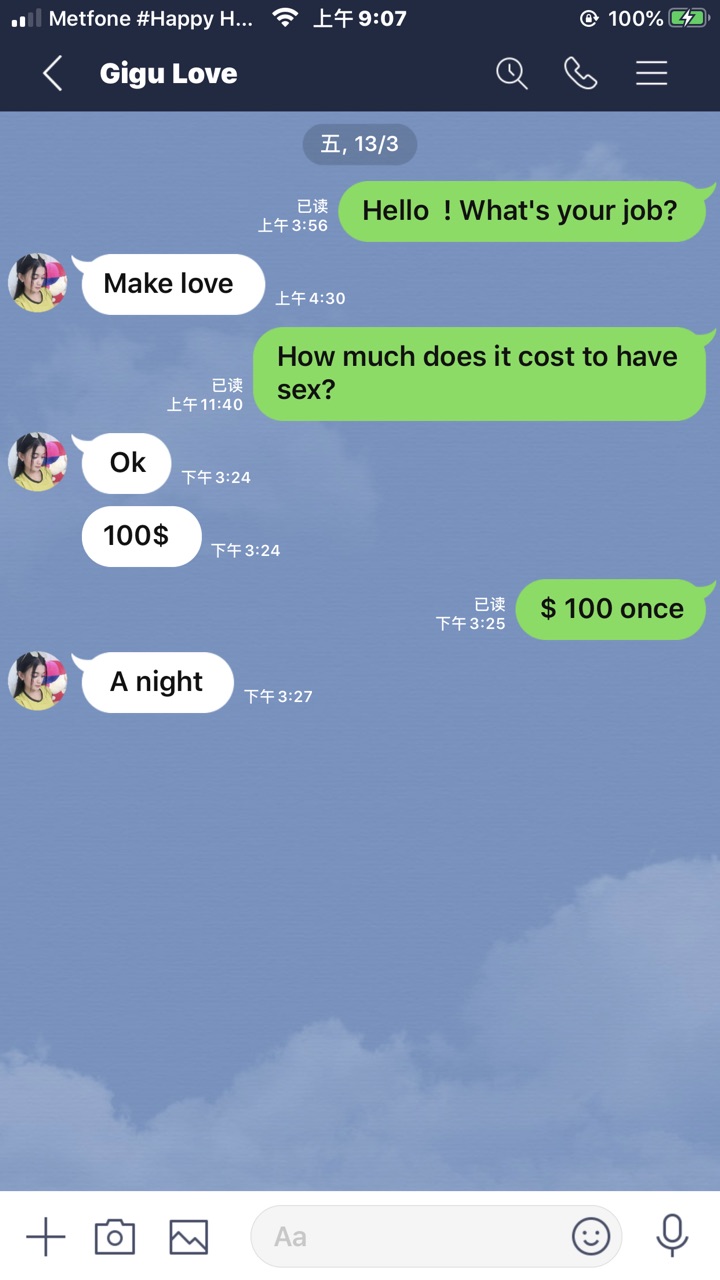
Task: Open the plus attachment menu
Action: 45,1237
